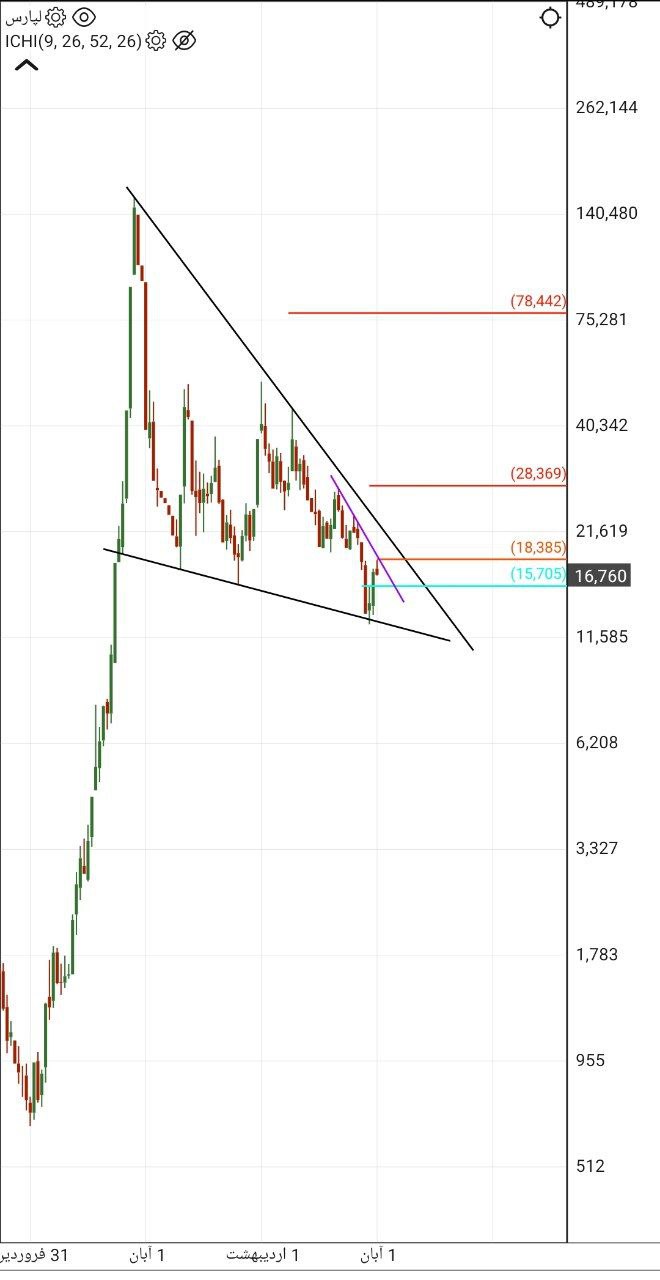This screenshot has width=660, height=1280.
Task: Open the ICHI indicator settings gear
Action: tap(156, 41)
